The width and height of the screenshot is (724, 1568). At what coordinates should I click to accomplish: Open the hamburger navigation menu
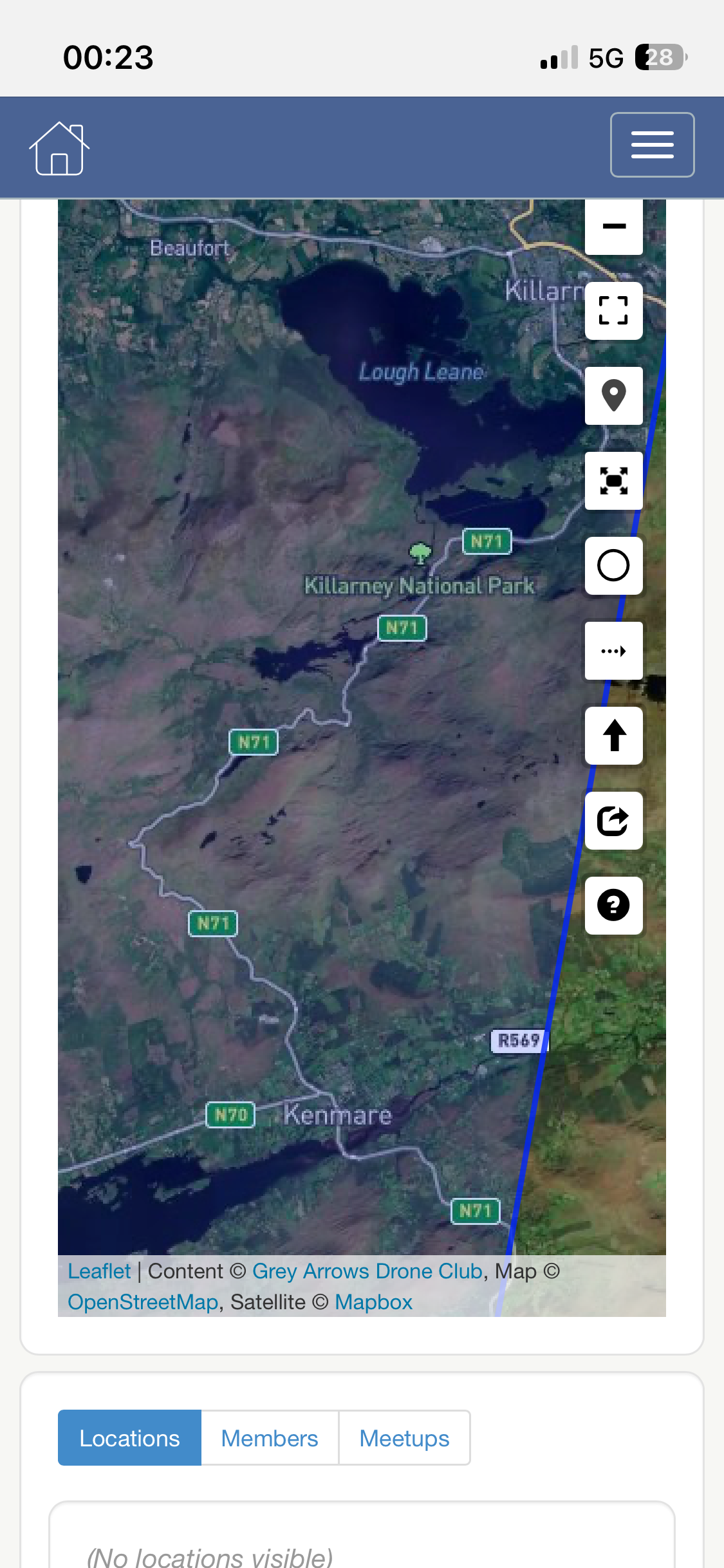pyautogui.click(x=652, y=145)
